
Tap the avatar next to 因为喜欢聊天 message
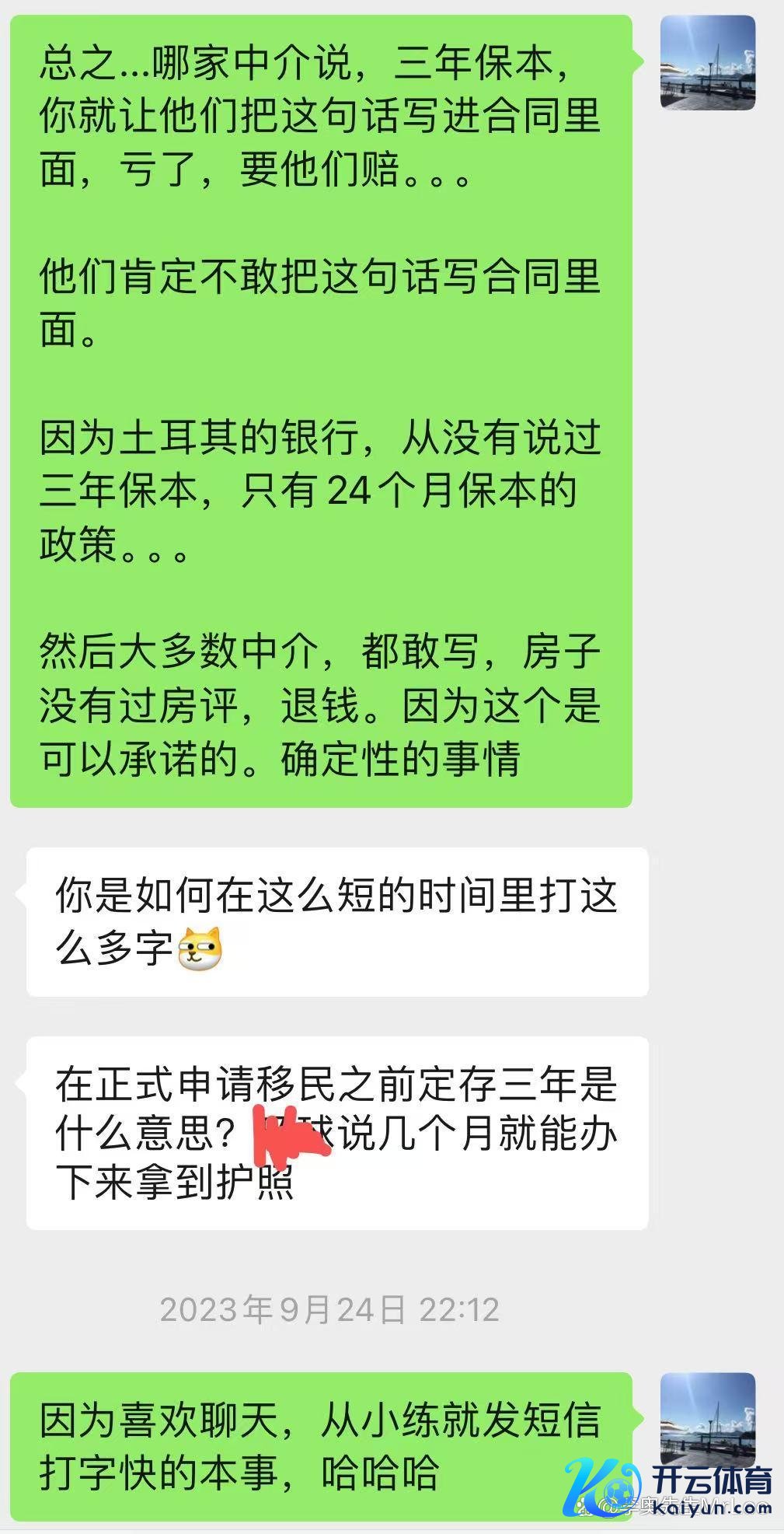coord(707,1420)
